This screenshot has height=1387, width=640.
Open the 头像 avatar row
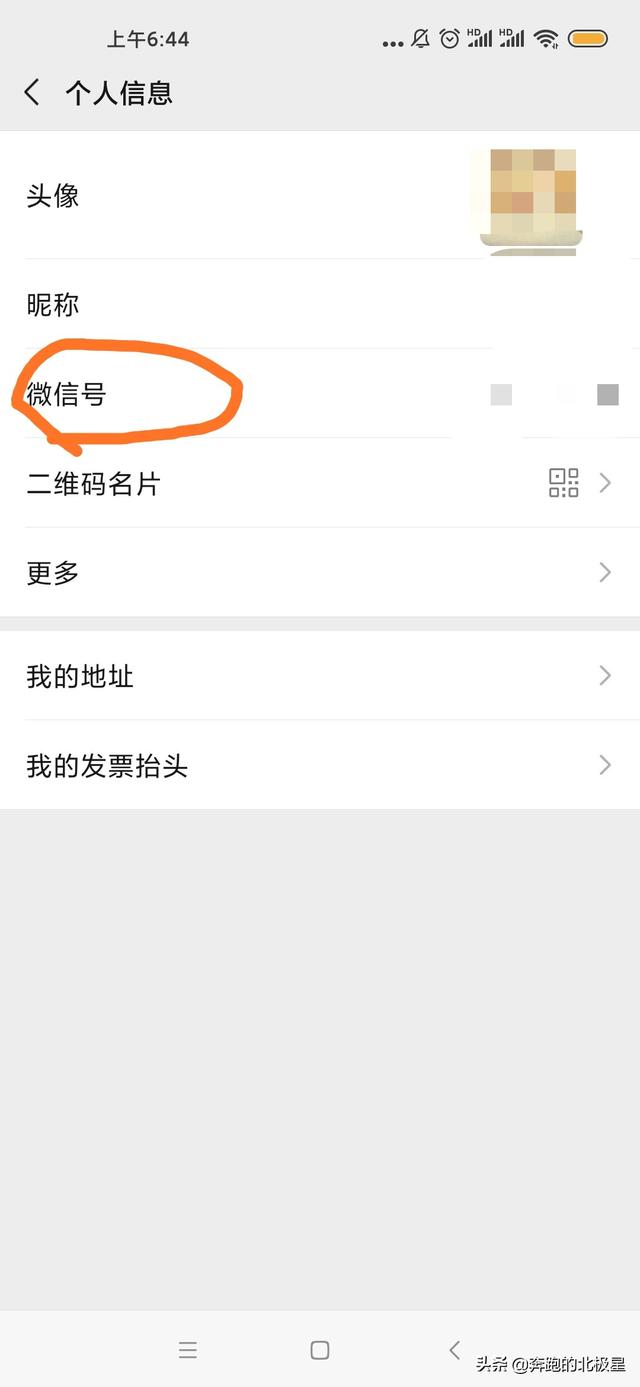[x=320, y=195]
